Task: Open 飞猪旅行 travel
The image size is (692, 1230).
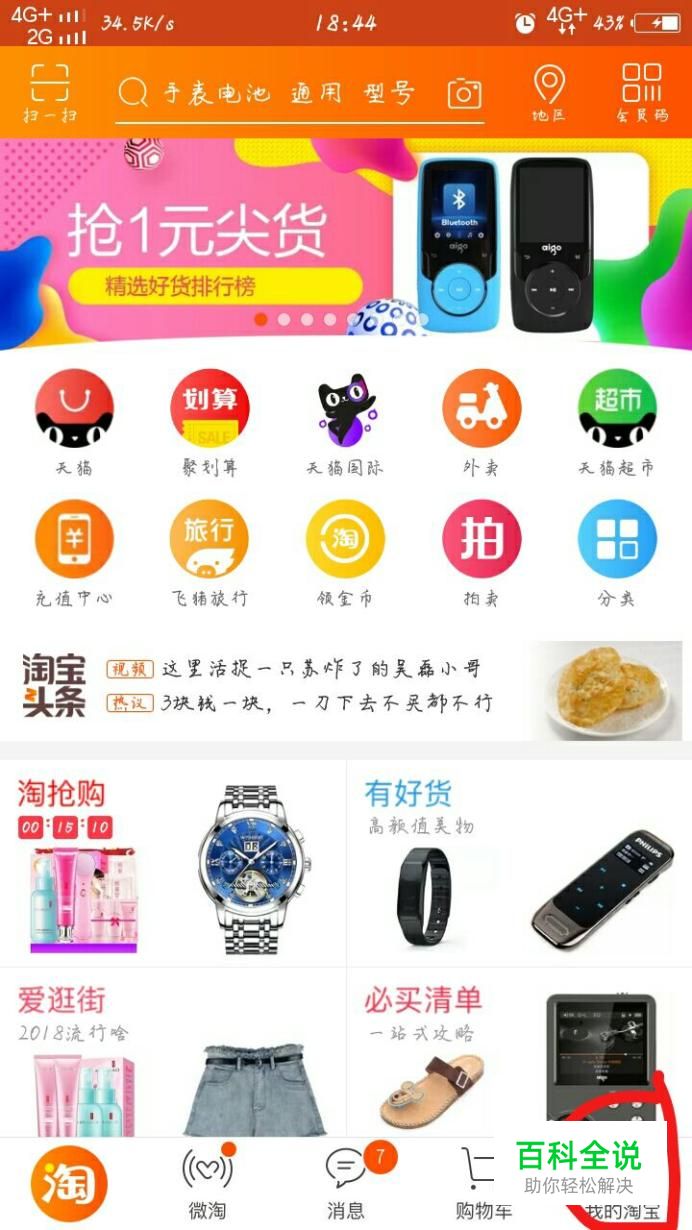Action: [209, 552]
